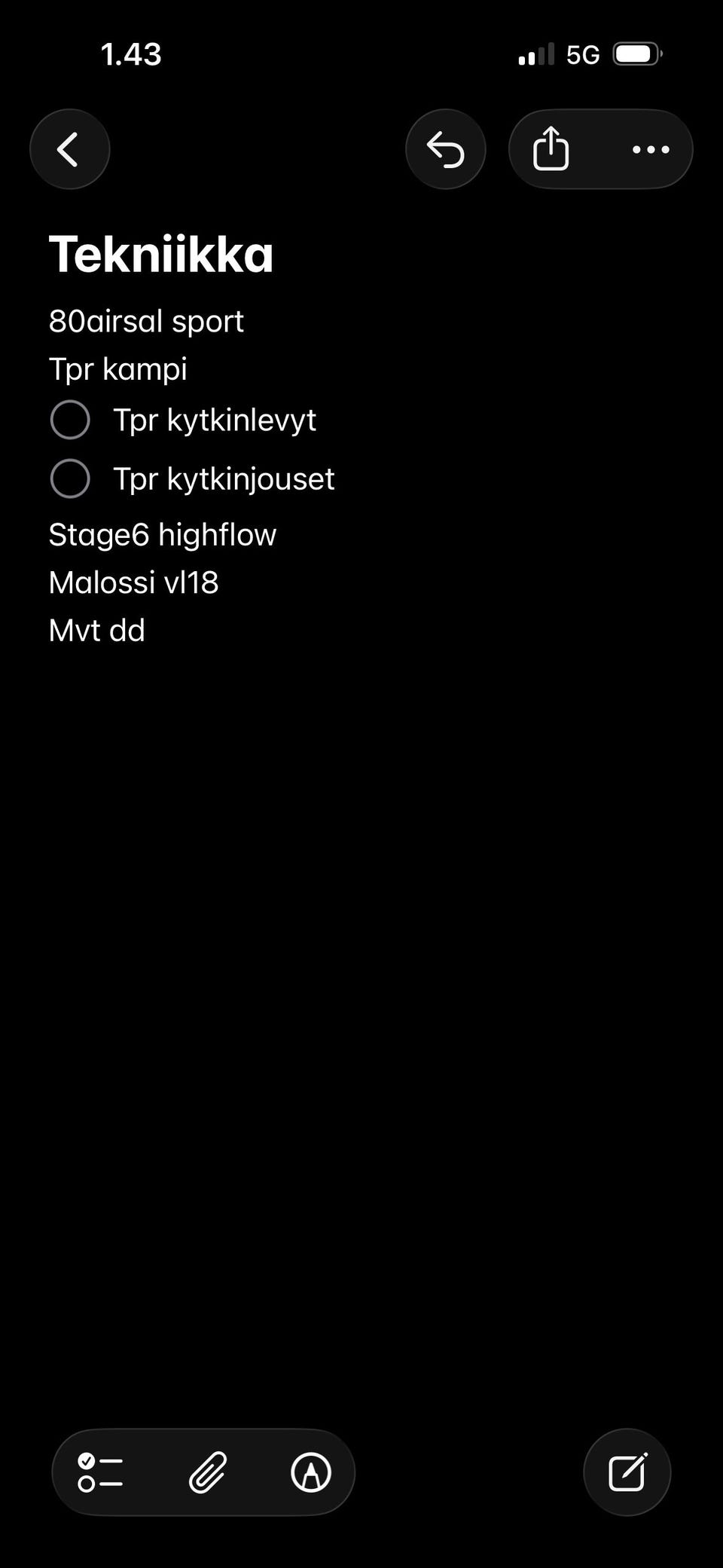This screenshot has height=1568, width=723.
Task: Check off Tpr kytkinjouset
Action: (x=70, y=478)
